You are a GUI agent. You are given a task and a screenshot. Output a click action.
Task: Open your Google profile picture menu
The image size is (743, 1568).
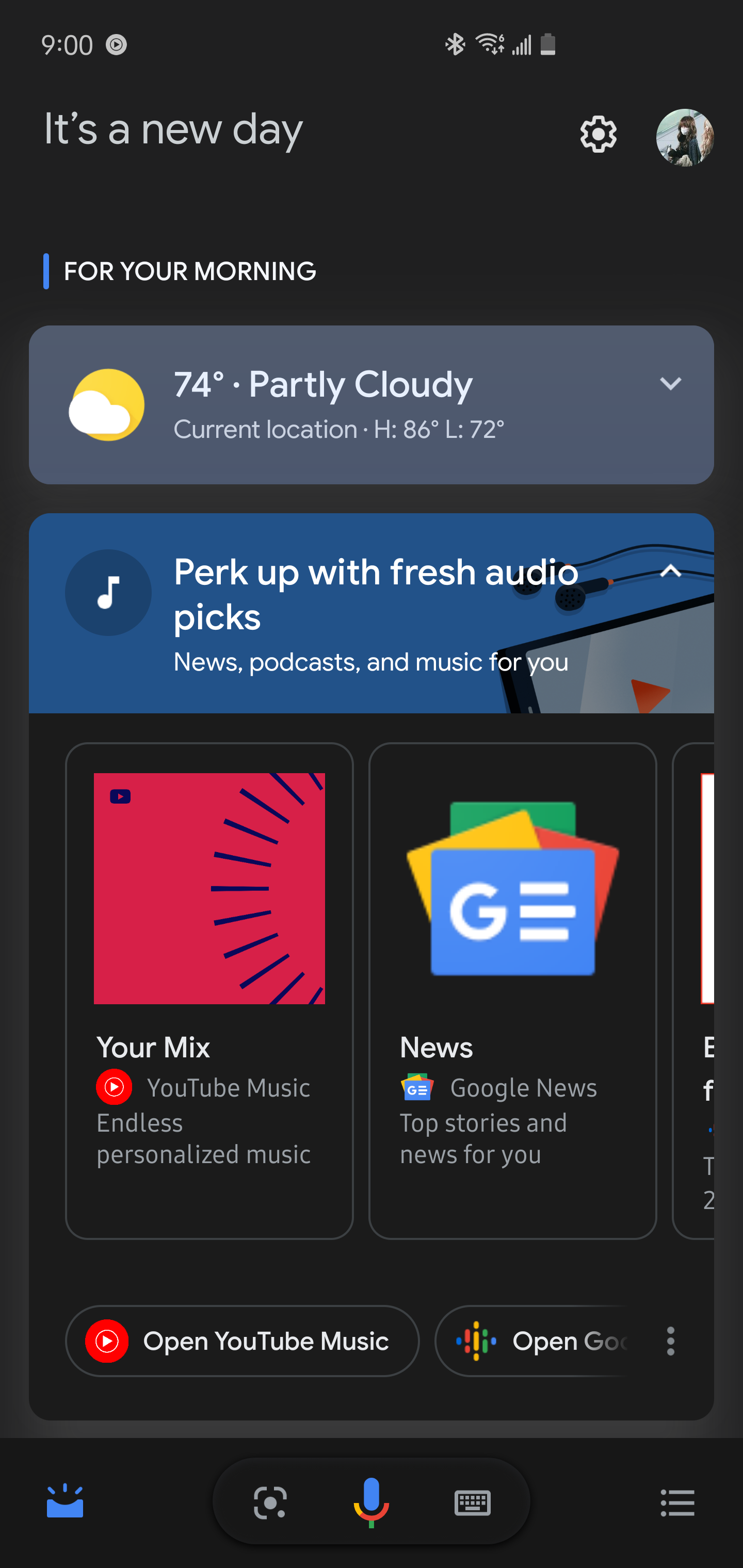click(685, 136)
